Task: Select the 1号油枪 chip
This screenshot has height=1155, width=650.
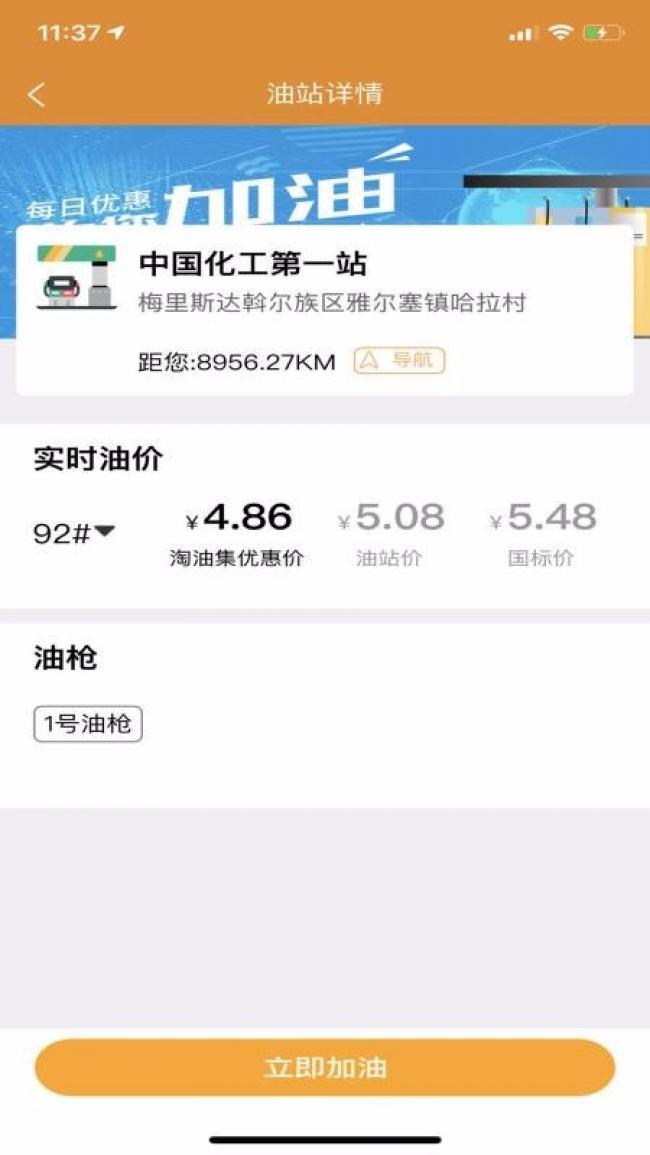Action: tap(88, 724)
